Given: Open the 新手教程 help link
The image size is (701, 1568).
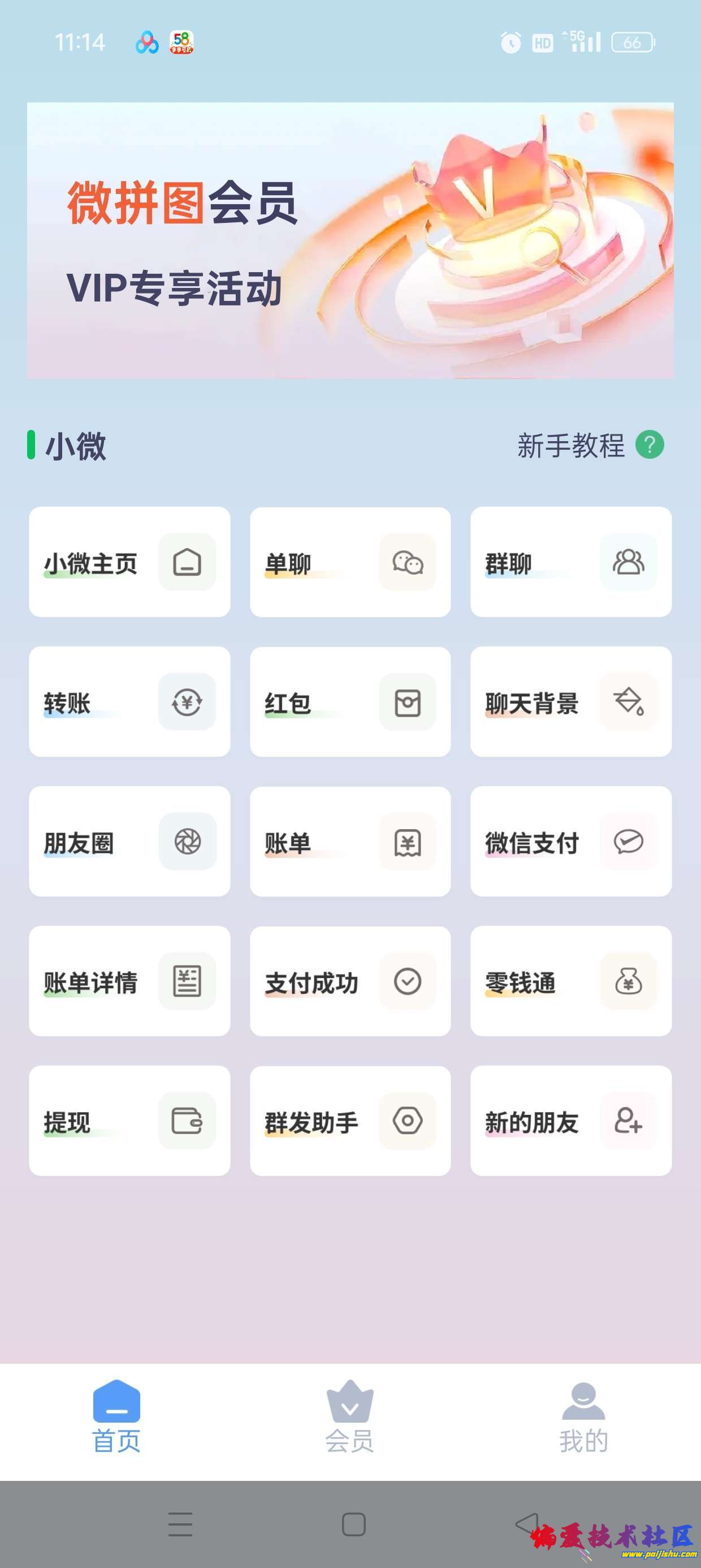Looking at the screenshot, I should (x=589, y=445).
